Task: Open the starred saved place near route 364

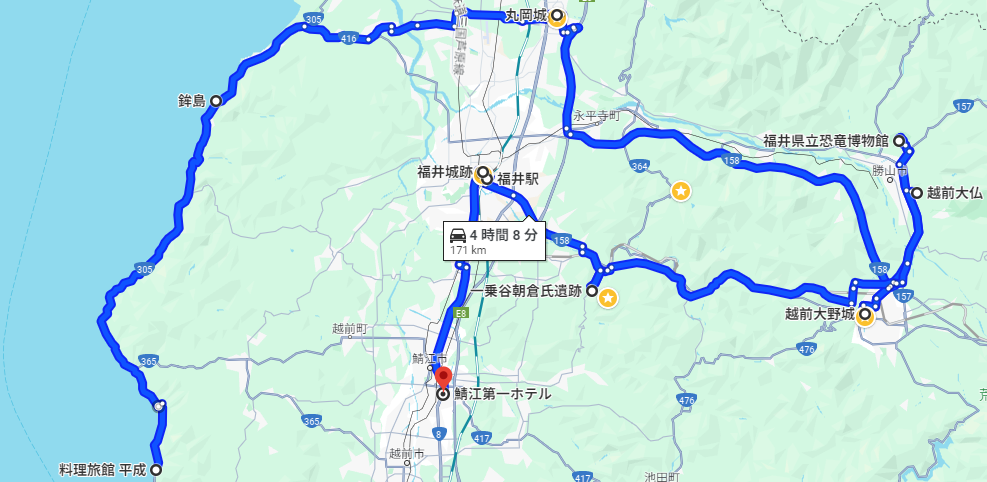Action: coord(680,190)
